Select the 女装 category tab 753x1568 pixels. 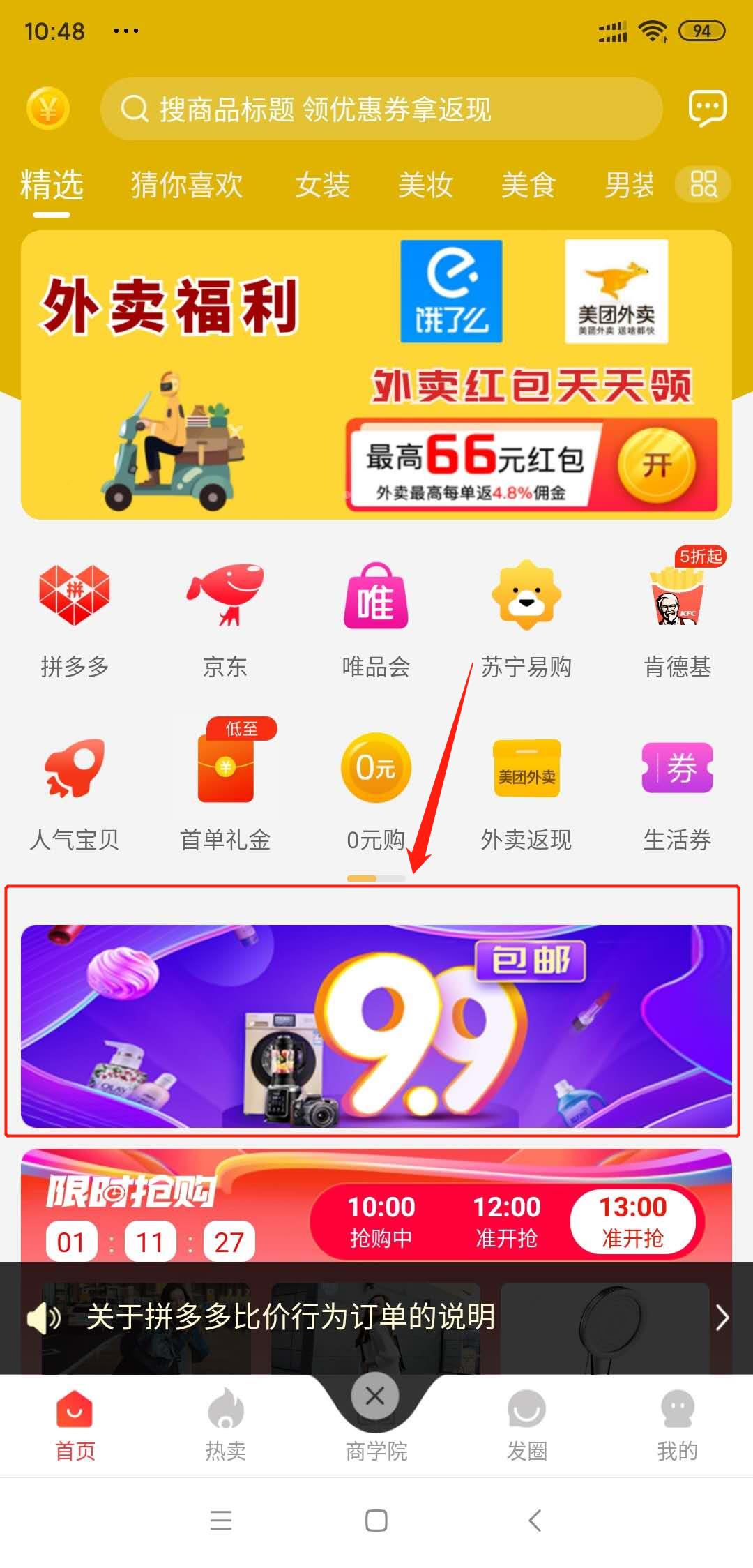[x=322, y=186]
